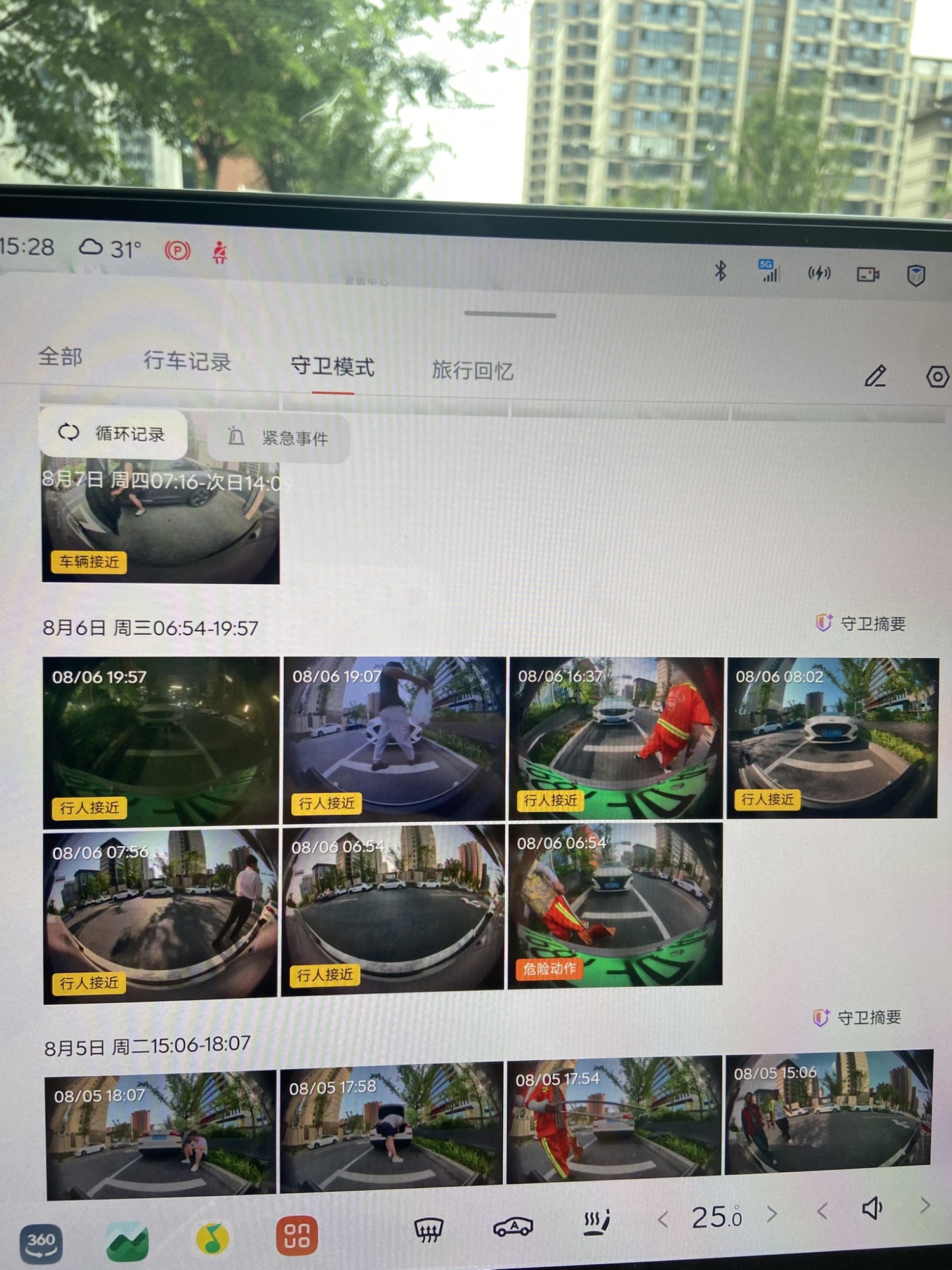Screen dimensions: 952x1270
Task: Open the hexagon settings icon
Action: click(x=937, y=377)
